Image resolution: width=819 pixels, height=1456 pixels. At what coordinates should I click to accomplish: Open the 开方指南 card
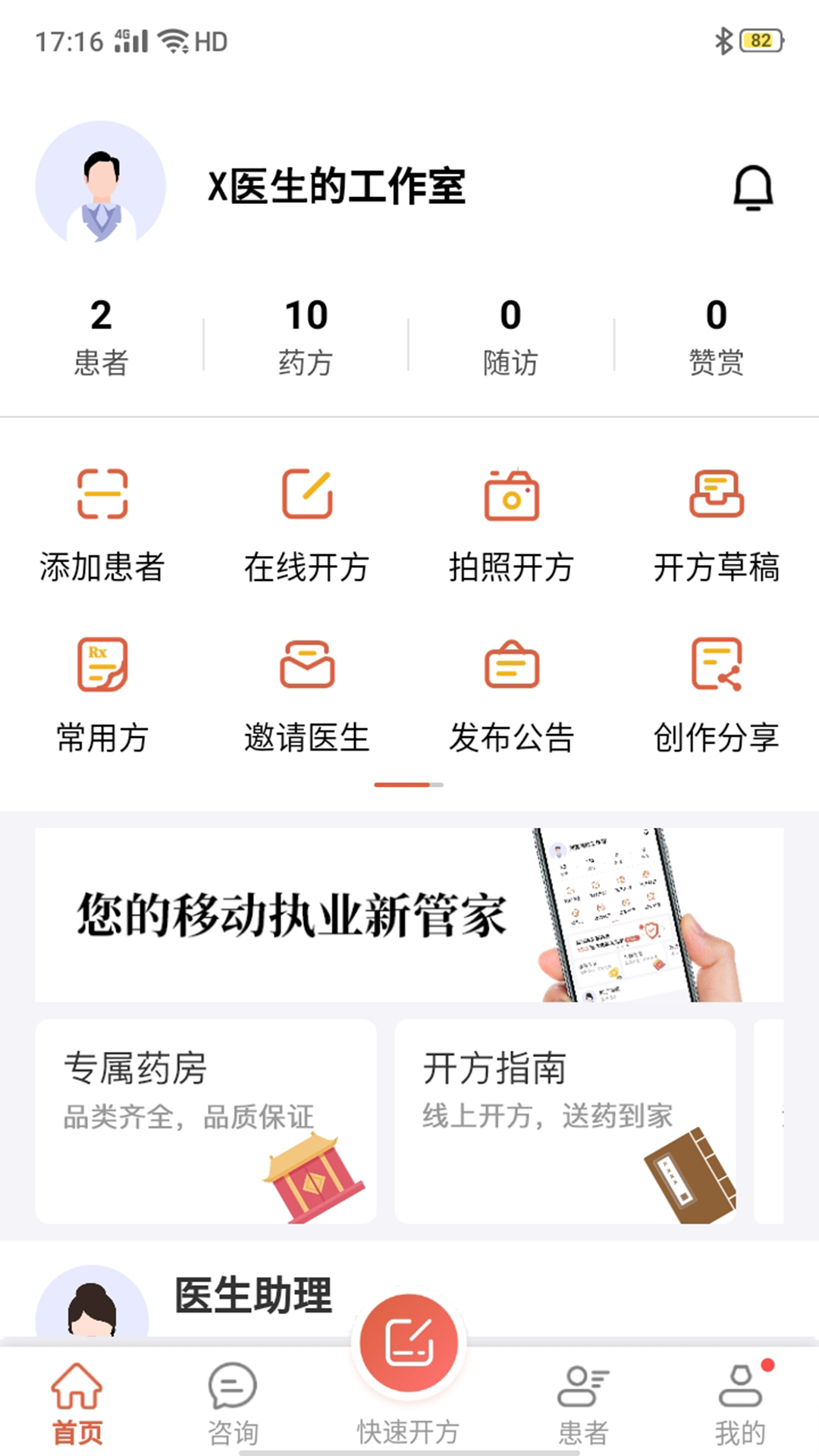(565, 1121)
